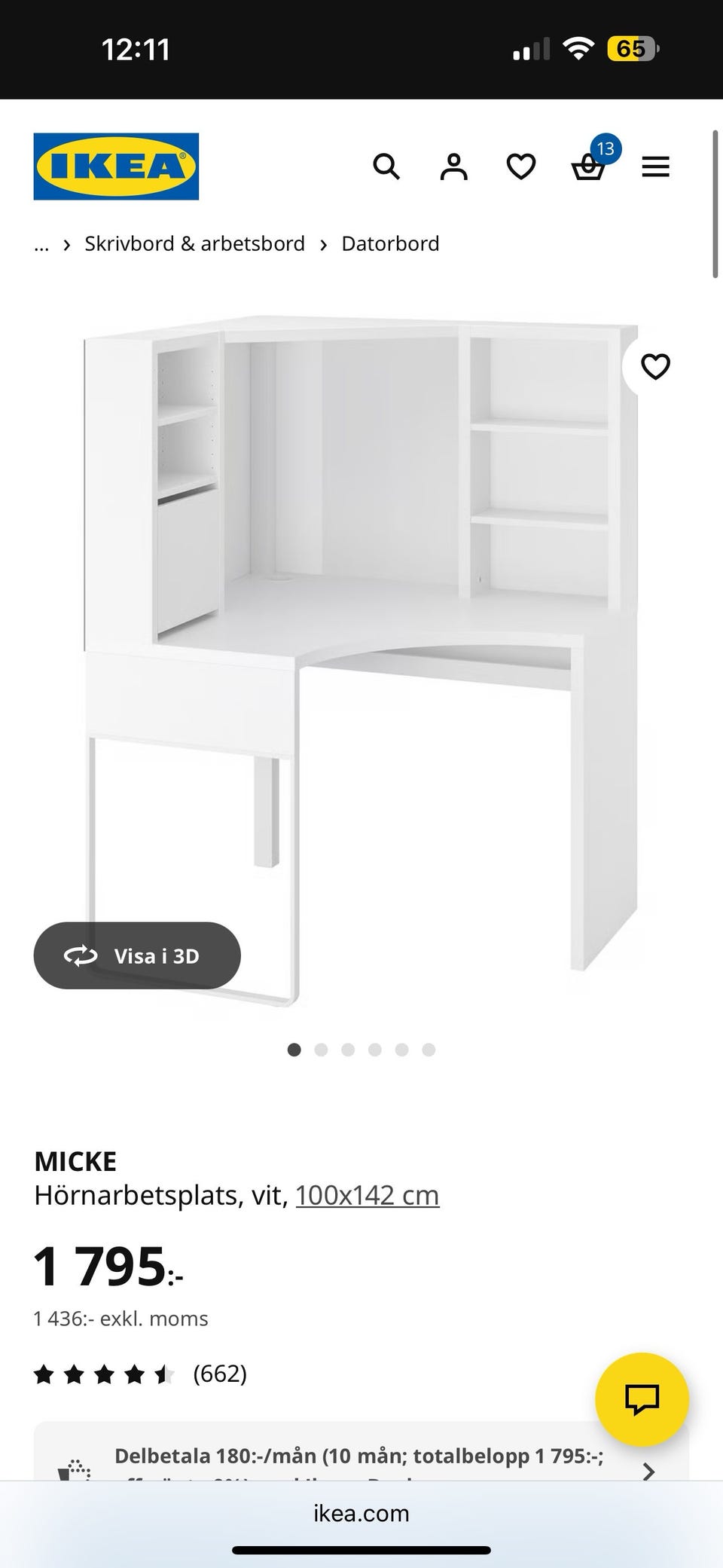The image size is (723, 1568).
Task: Tap the ikea.com address bar
Action: [361, 1513]
